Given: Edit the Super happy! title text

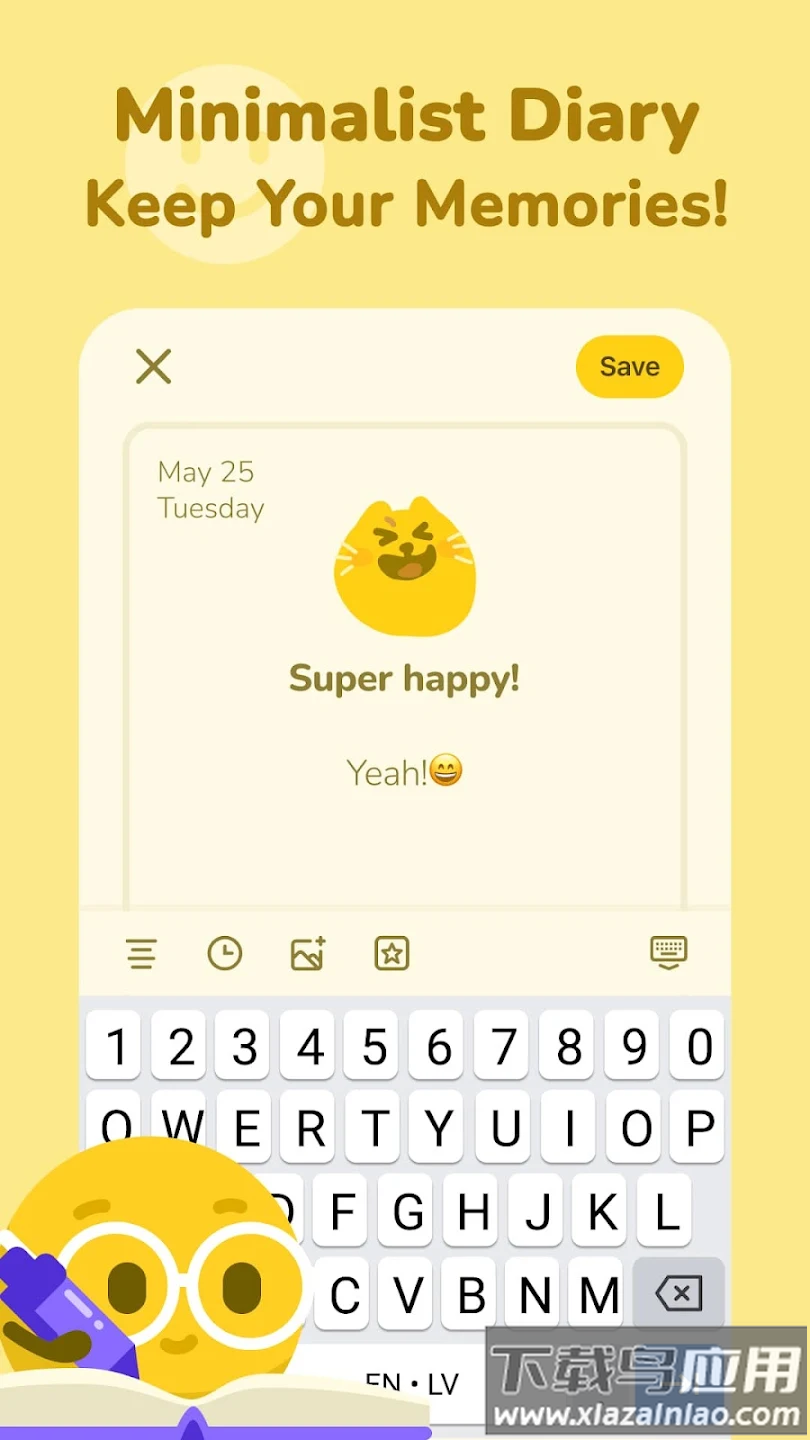Looking at the screenshot, I should [404, 678].
